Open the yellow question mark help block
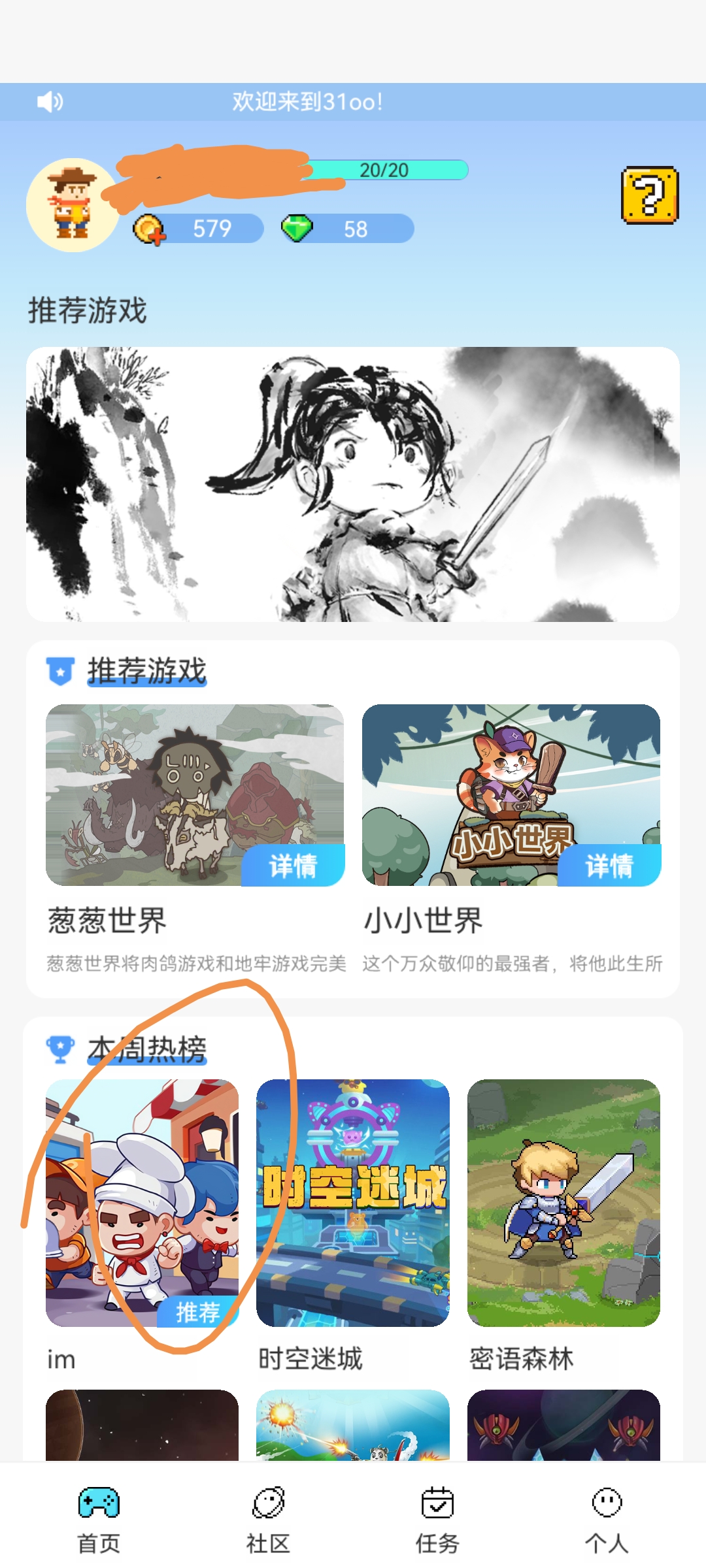 pyautogui.click(x=650, y=195)
